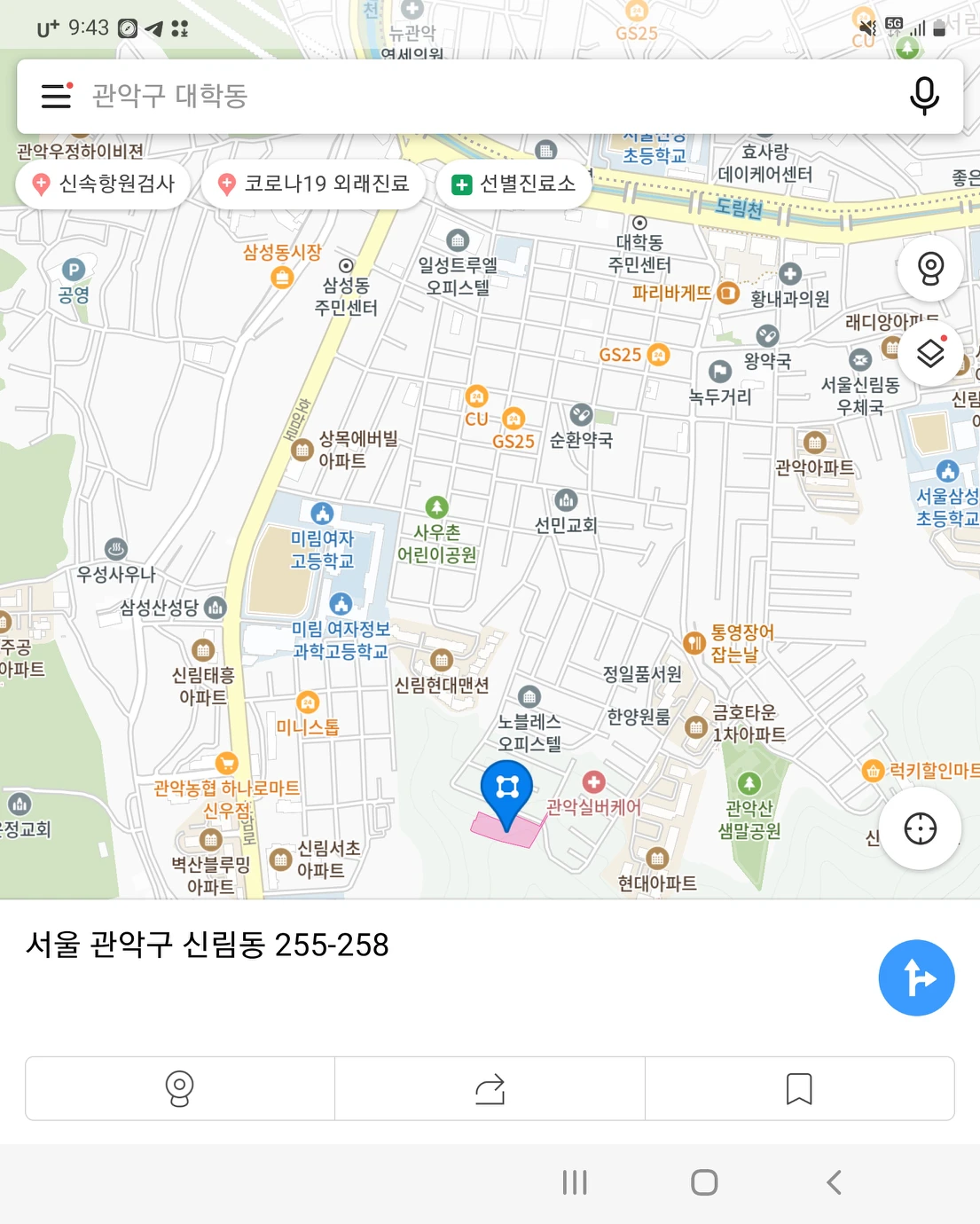Open the map layers selector
The image size is (980, 1224).
pyautogui.click(x=929, y=353)
